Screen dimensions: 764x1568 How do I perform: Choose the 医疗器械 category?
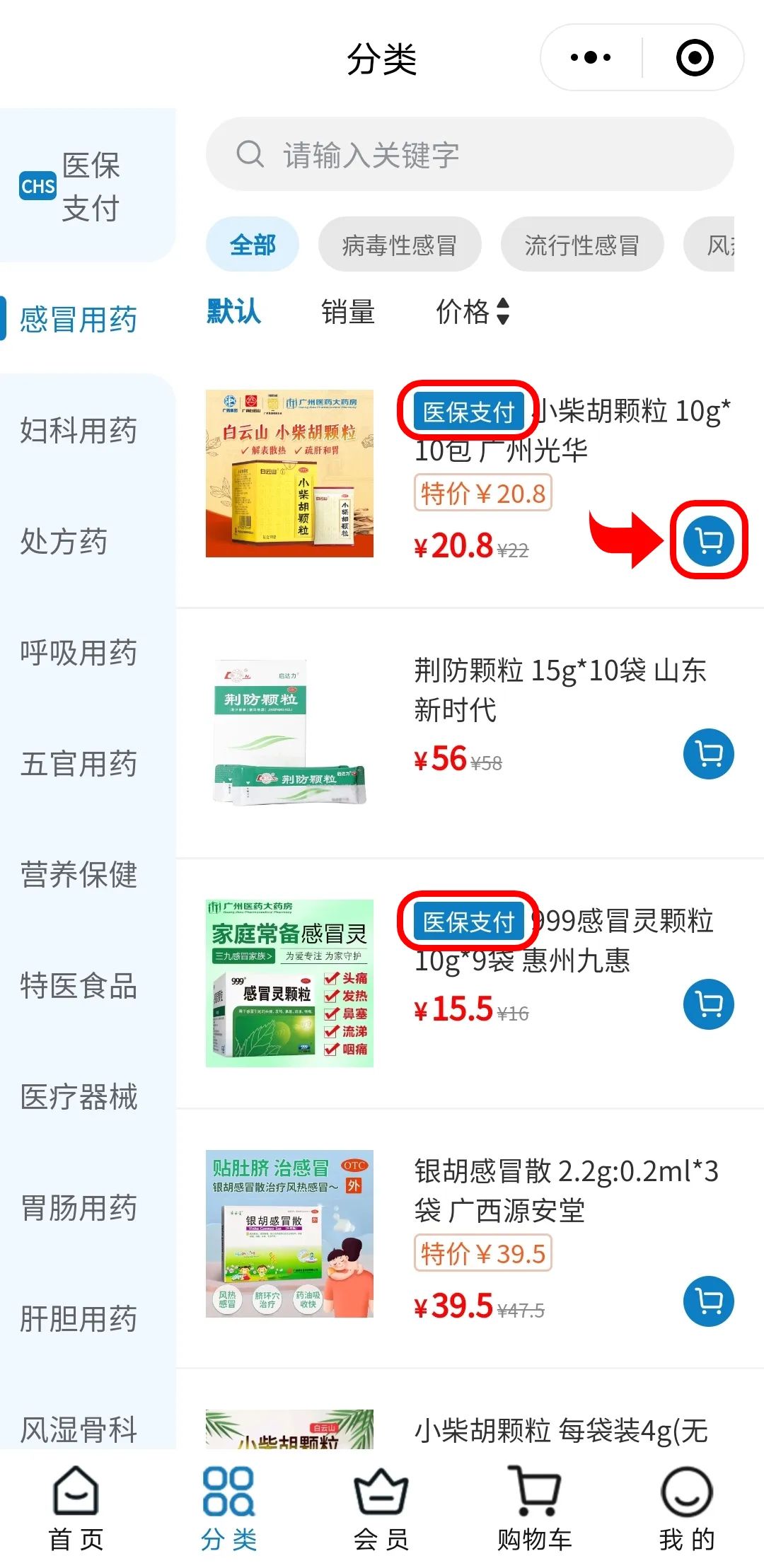[79, 1097]
